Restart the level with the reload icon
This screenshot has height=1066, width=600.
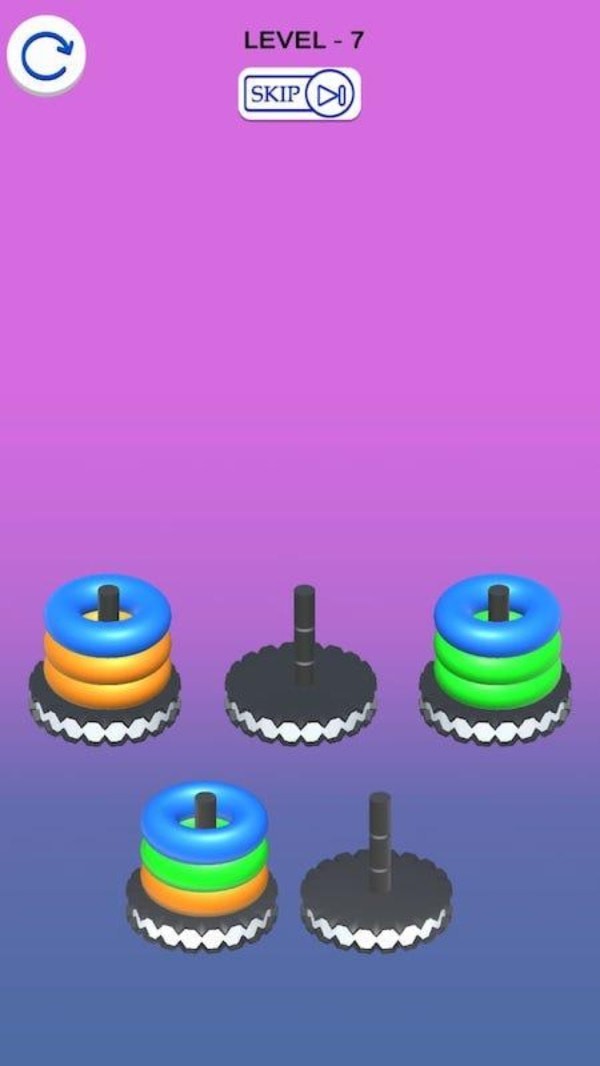pyautogui.click(x=46, y=57)
